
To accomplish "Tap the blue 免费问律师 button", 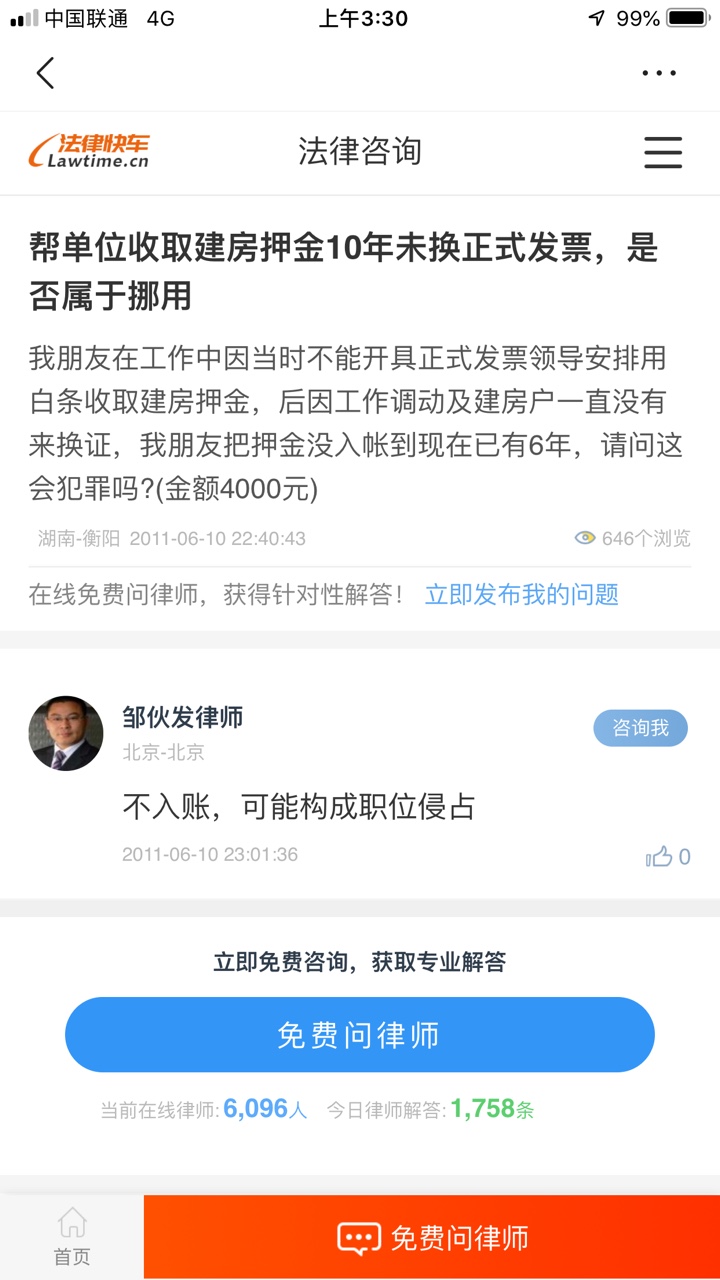I will click(360, 1035).
